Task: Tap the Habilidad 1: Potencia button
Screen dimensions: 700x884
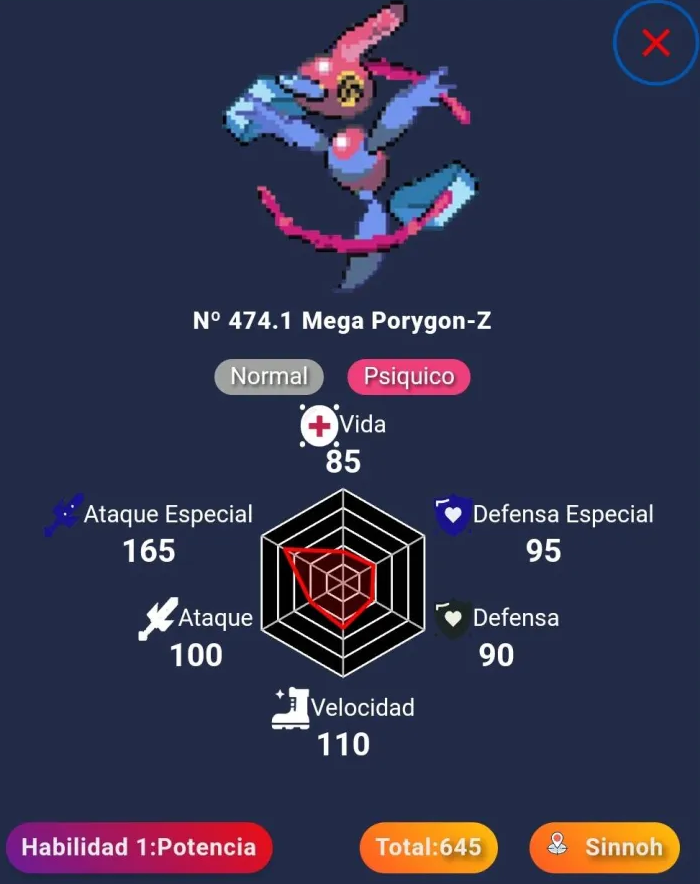Action: tap(139, 848)
